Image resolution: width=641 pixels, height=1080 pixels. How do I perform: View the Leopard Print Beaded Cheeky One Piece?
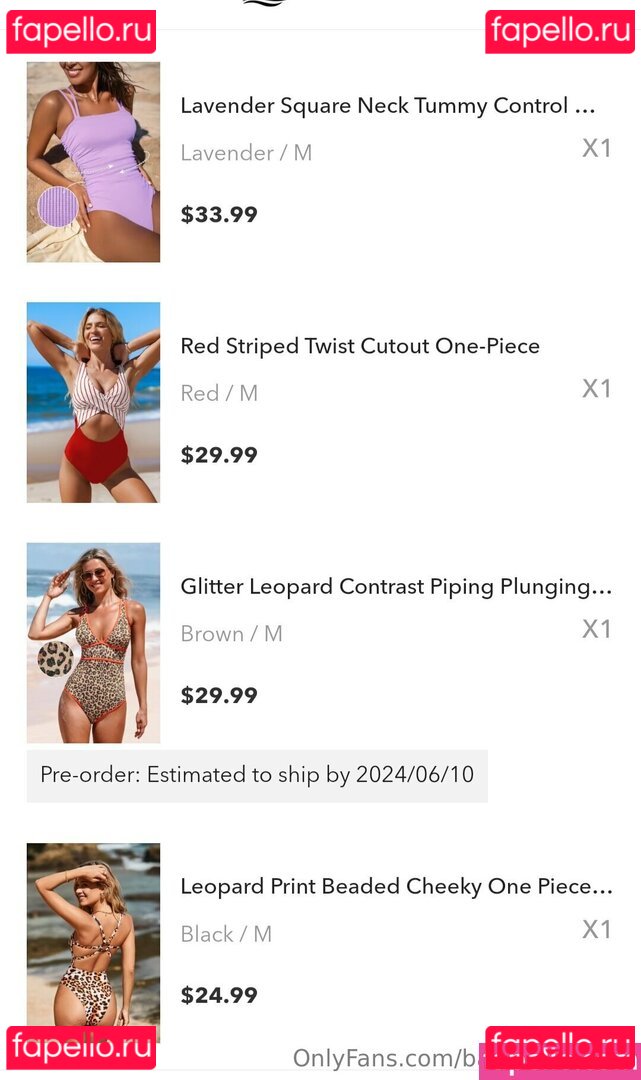[x=396, y=887]
